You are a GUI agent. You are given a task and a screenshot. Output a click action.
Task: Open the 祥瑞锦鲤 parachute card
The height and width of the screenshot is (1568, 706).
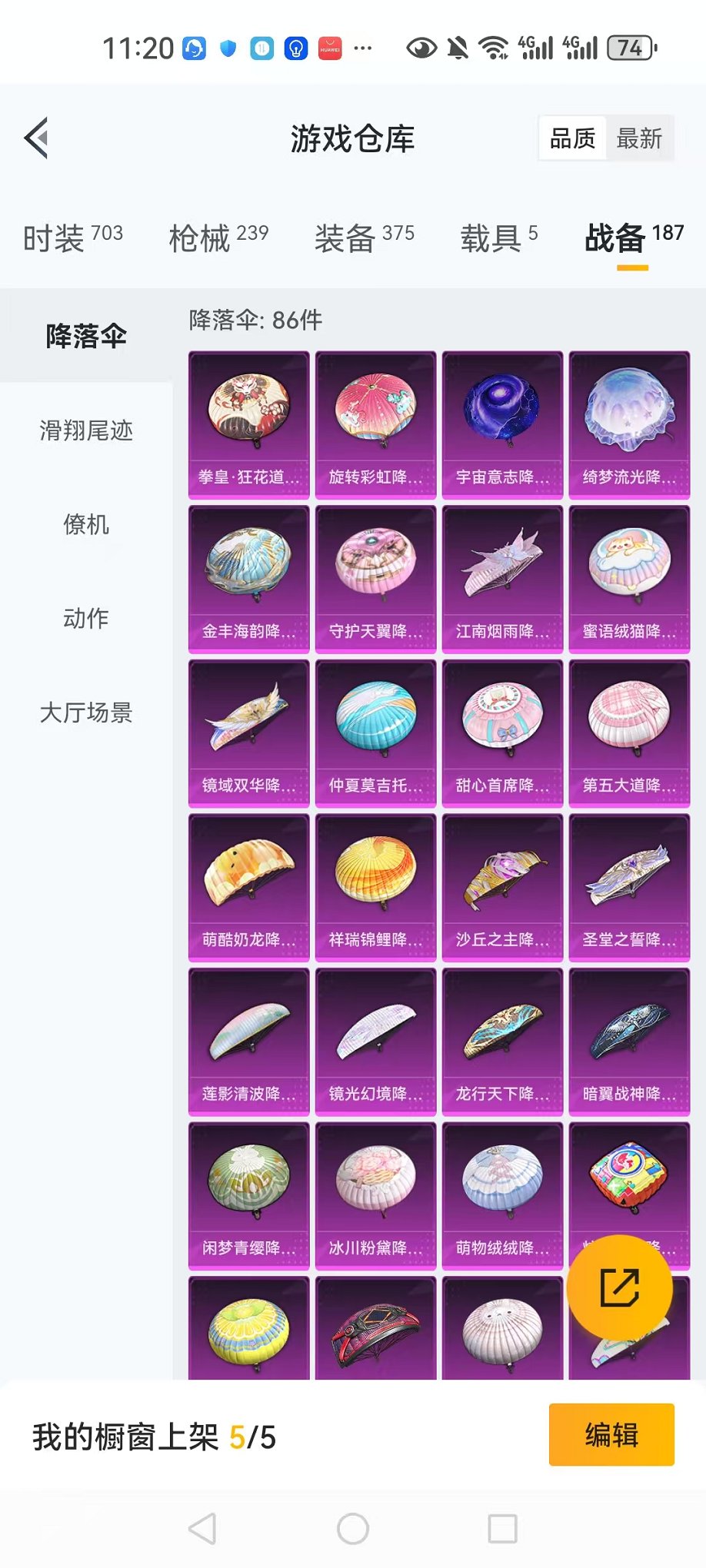pyautogui.click(x=375, y=888)
